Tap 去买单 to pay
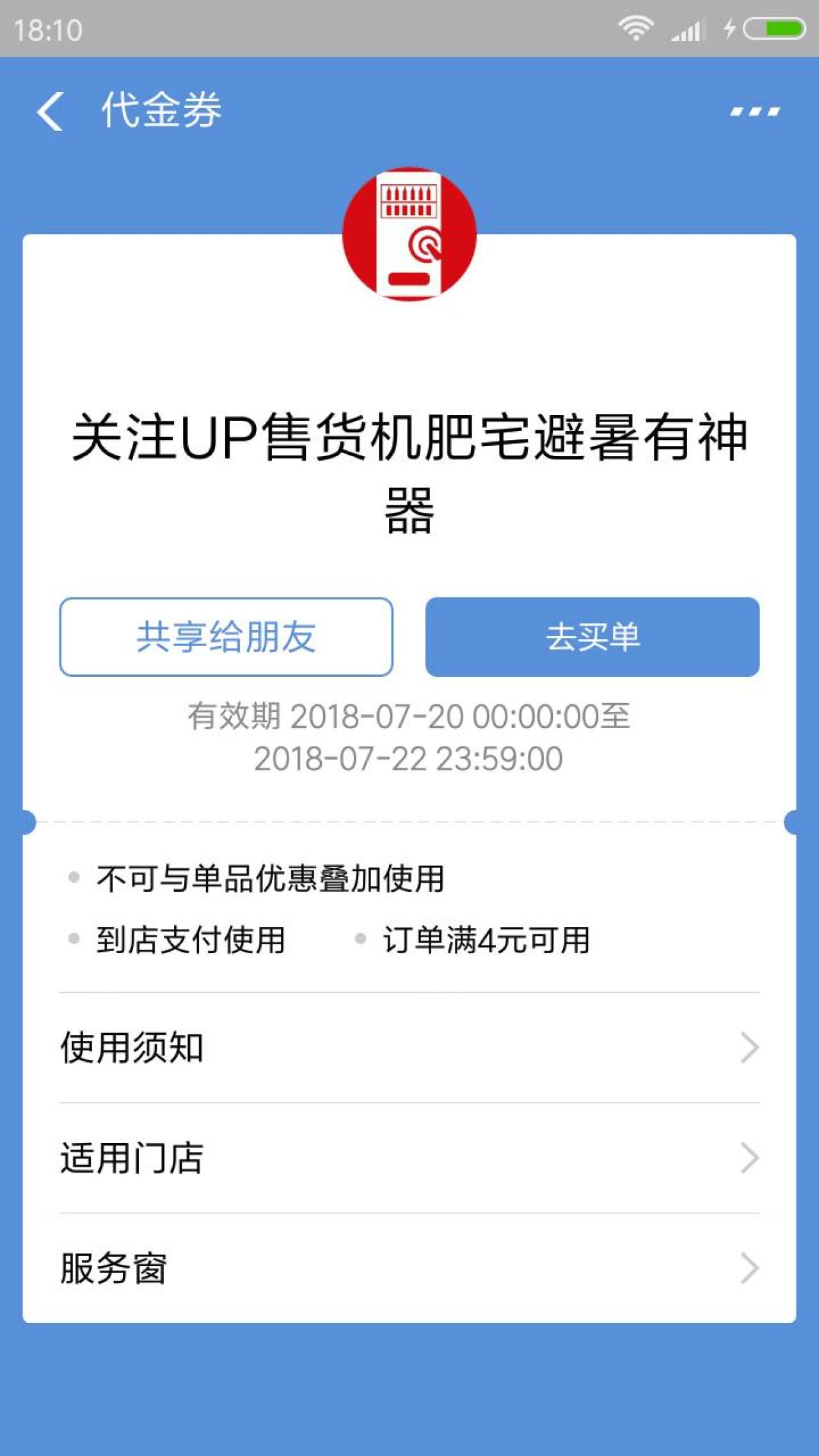This screenshot has height=1456, width=819. click(592, 637)
